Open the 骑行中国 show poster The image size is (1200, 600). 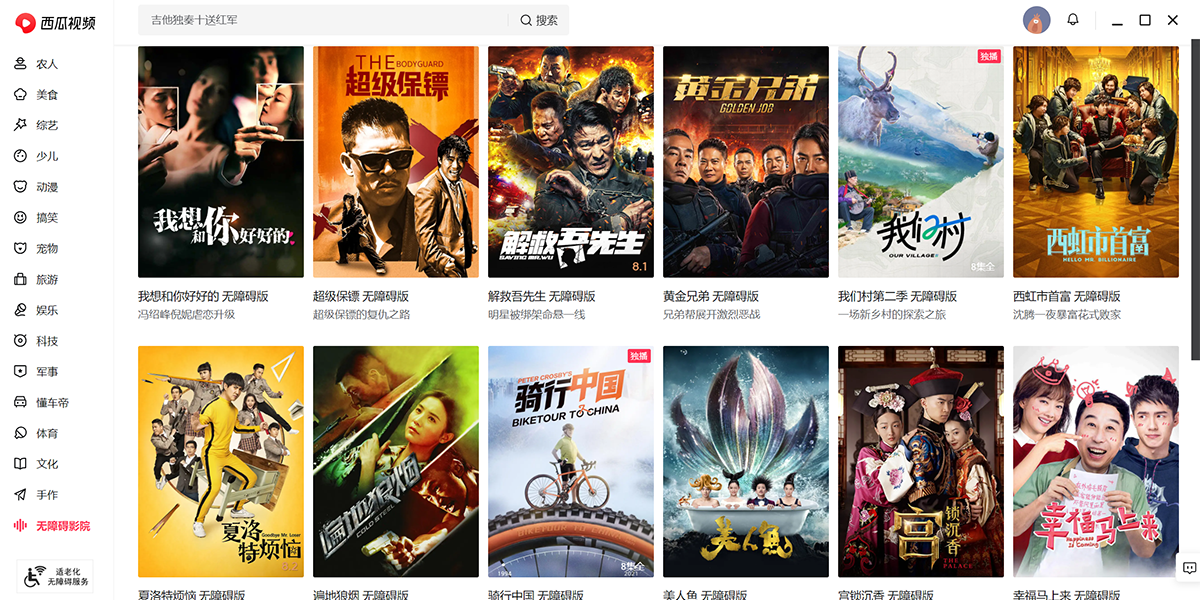tap(570, 461)
